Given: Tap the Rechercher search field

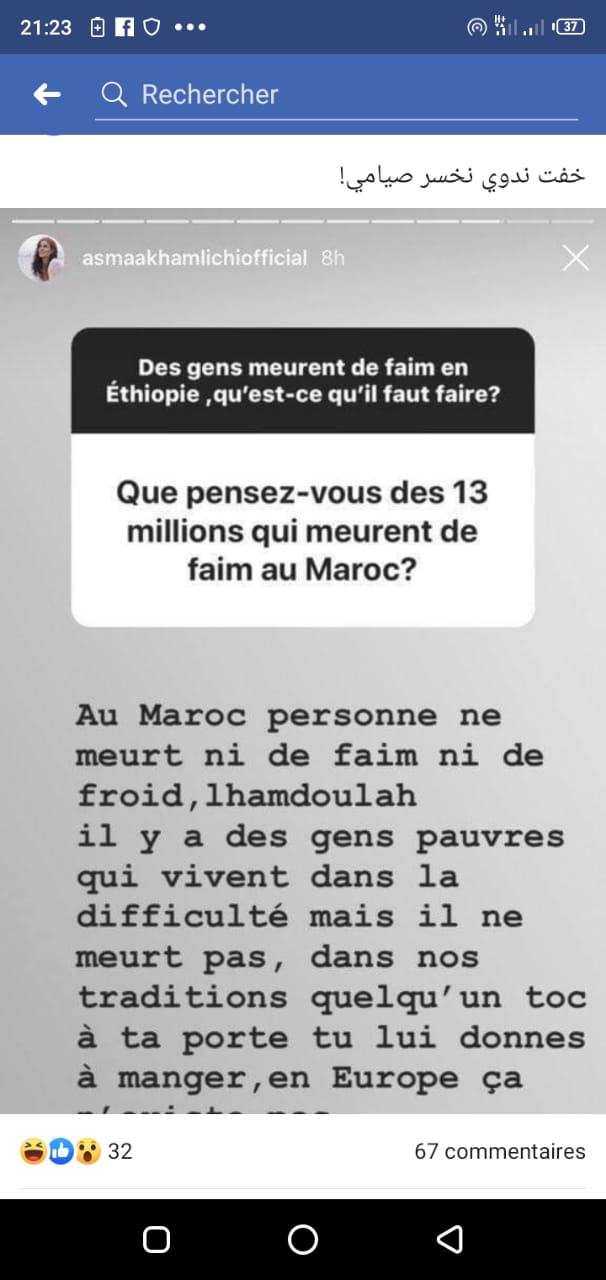Looking at the screenshot, I should click(x=340, y=94).
